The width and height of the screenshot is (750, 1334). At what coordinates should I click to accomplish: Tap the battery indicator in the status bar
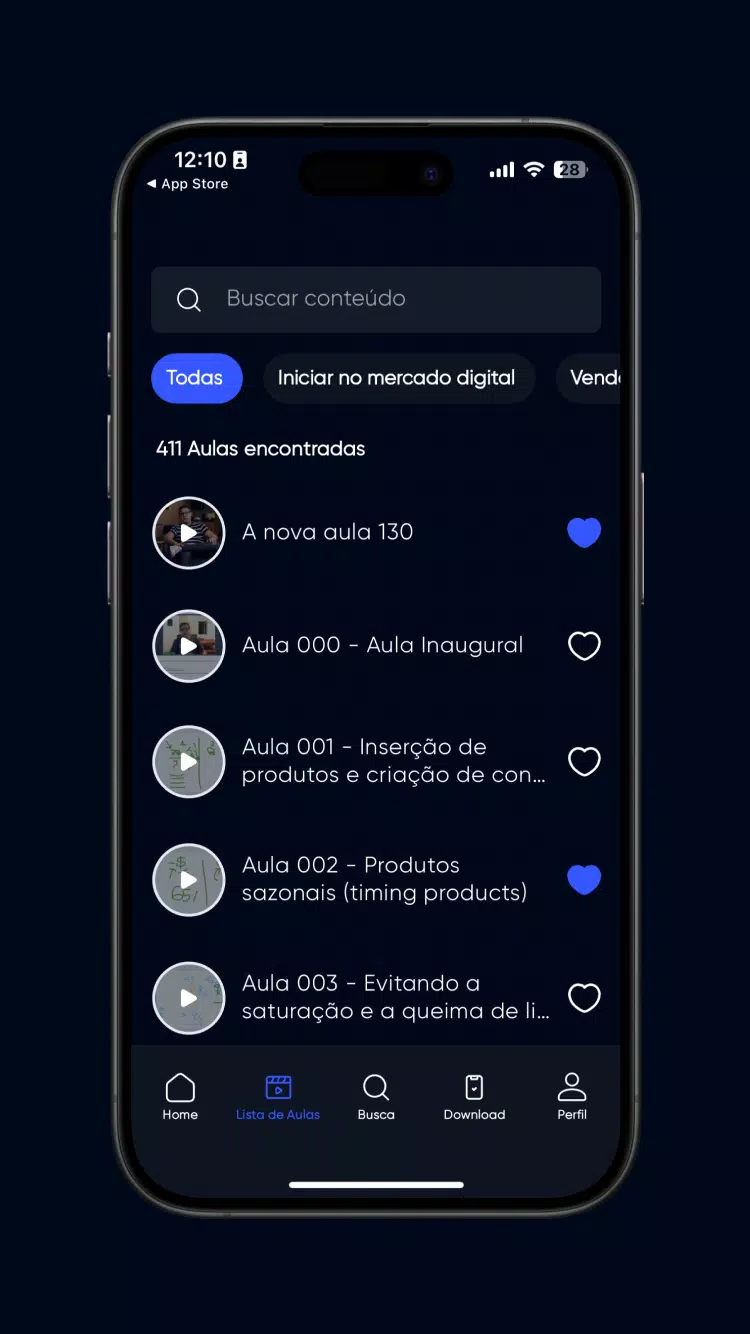571,169
